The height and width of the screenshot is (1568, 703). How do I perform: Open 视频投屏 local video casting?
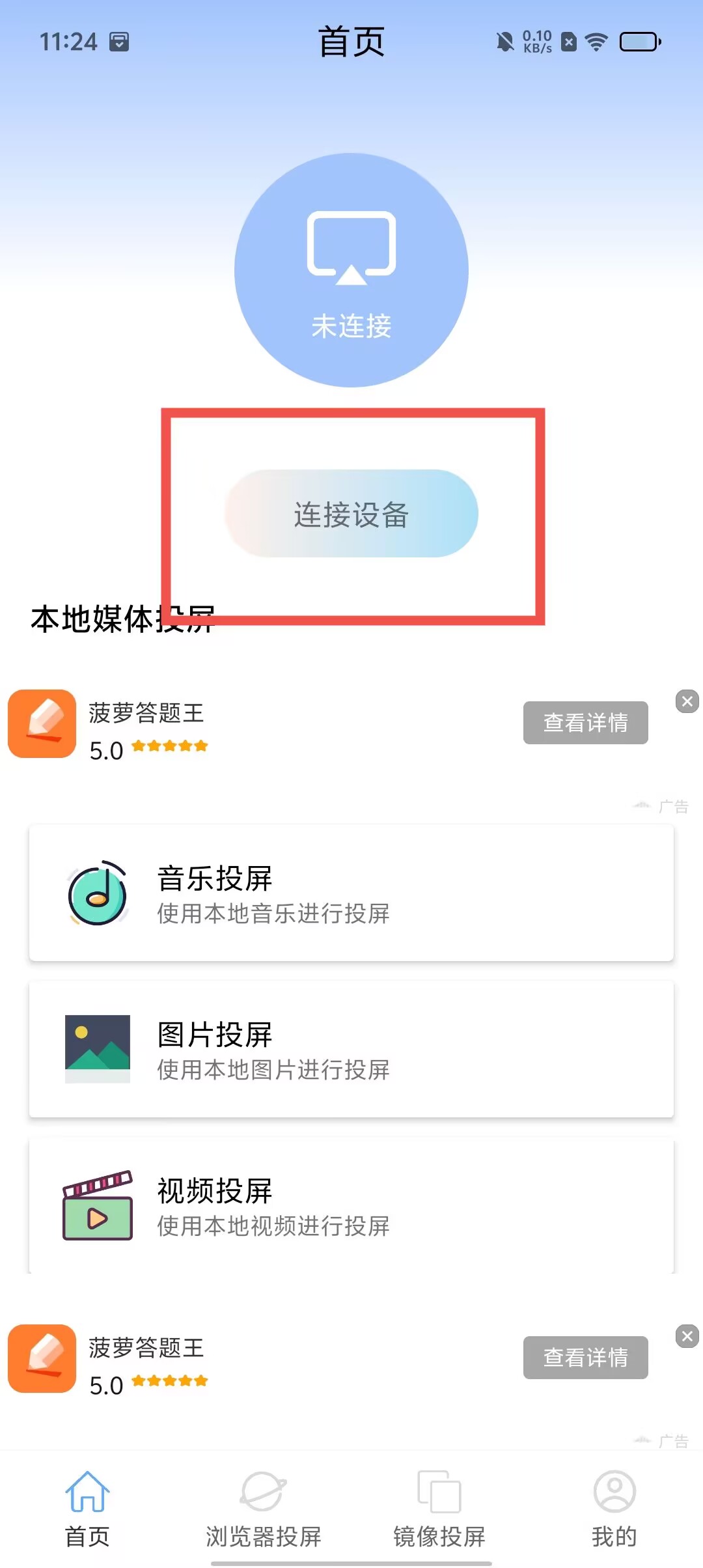tap(351, 1206)
